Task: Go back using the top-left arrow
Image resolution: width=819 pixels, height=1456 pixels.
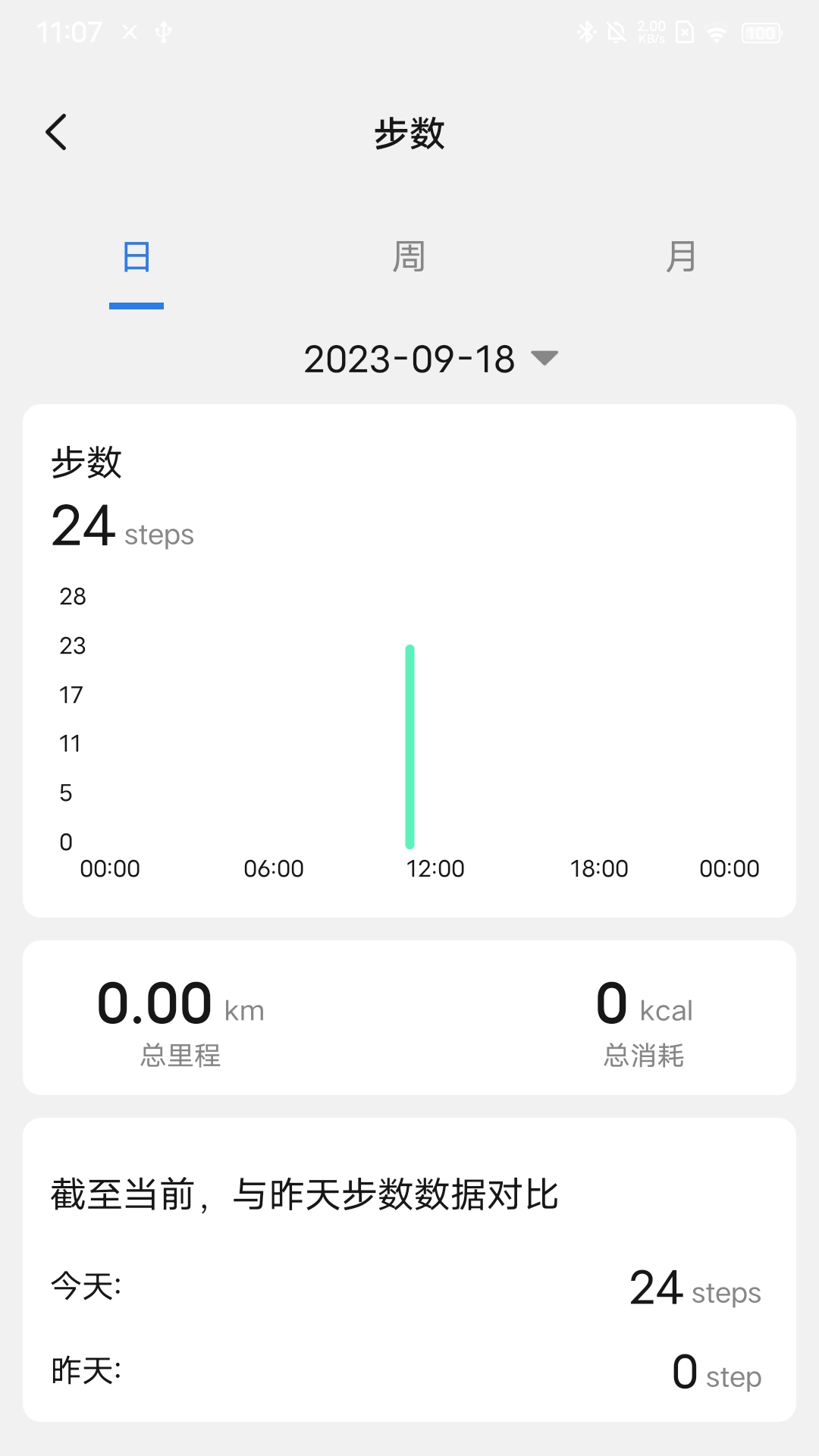Action: point(57,133)
